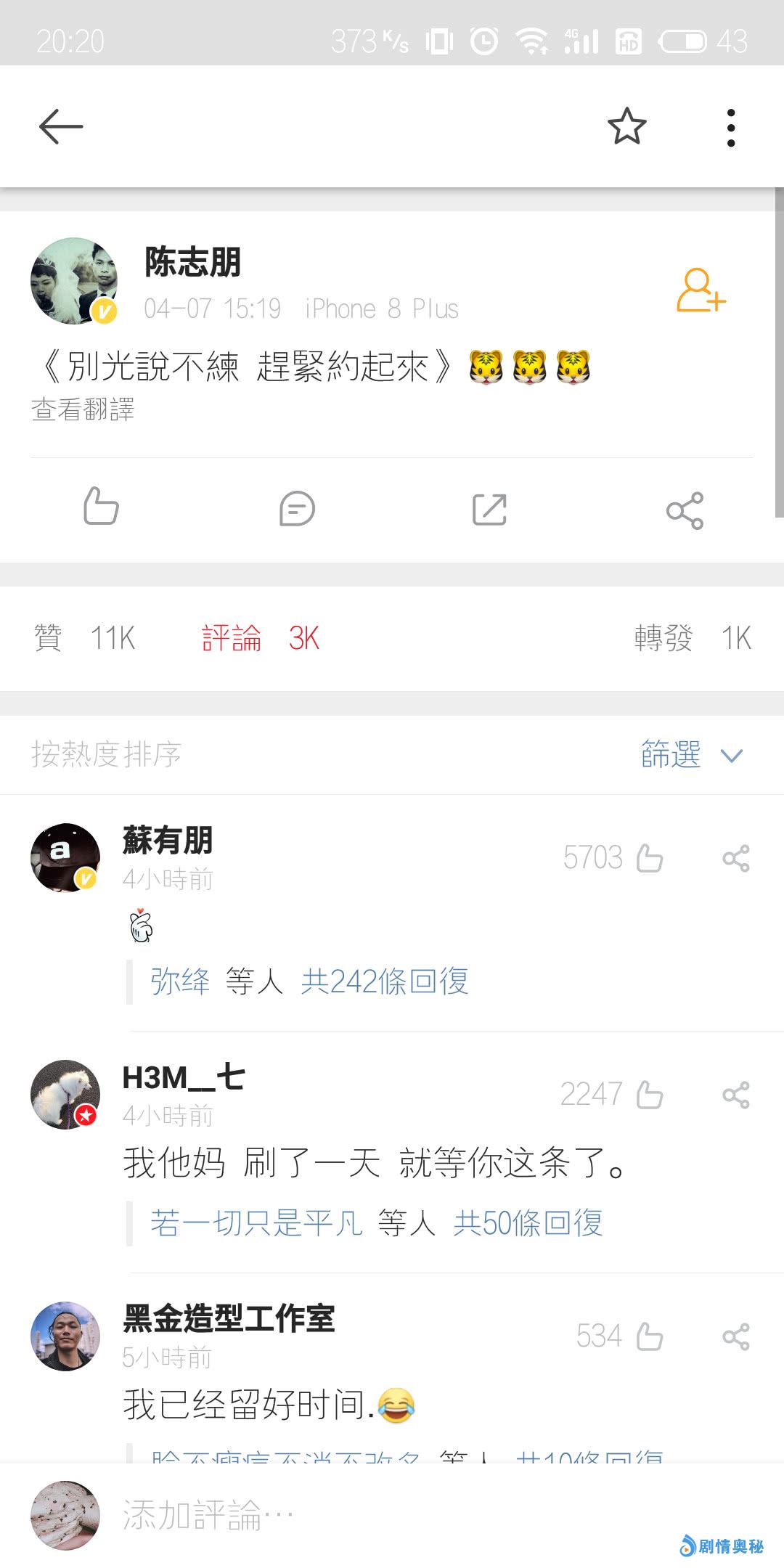Share the post via the share icon
The height and width of the screenshot is (1568, 784).
pyautogui.click(x=685, y=510)
